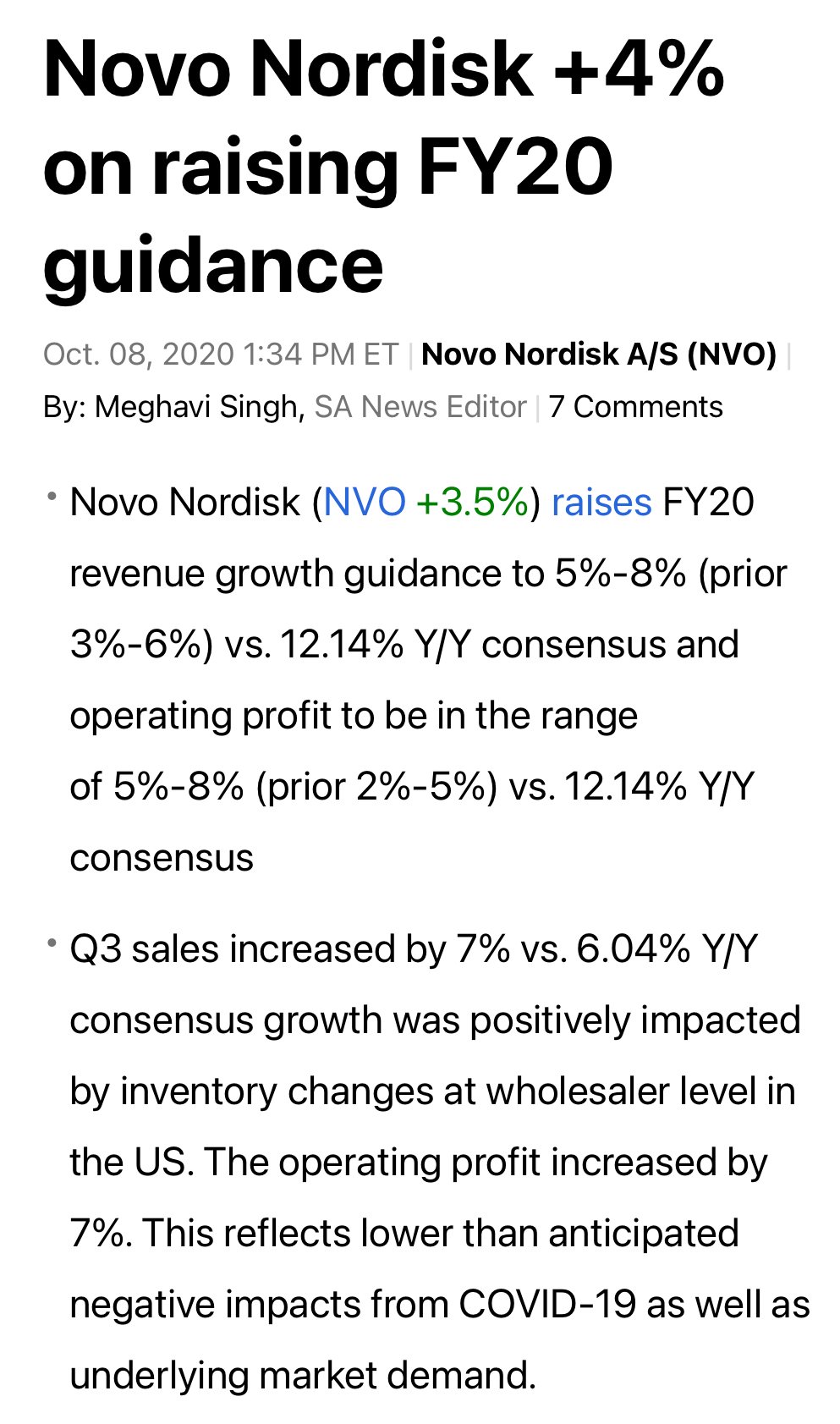Open the 'raises' source link
The image size is (840, 1424).
click(601, 502)
